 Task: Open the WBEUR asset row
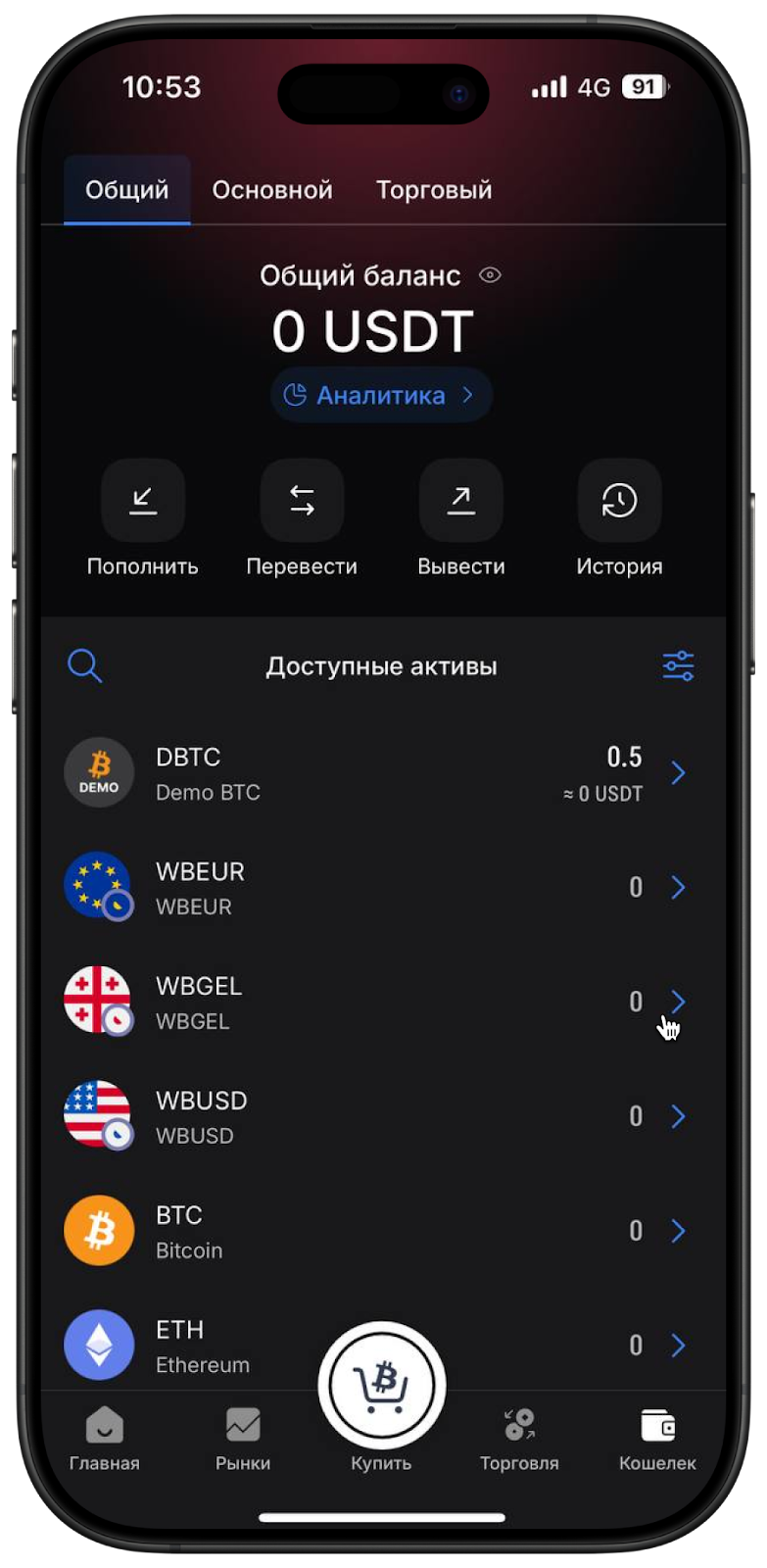(x=382, y=888)
